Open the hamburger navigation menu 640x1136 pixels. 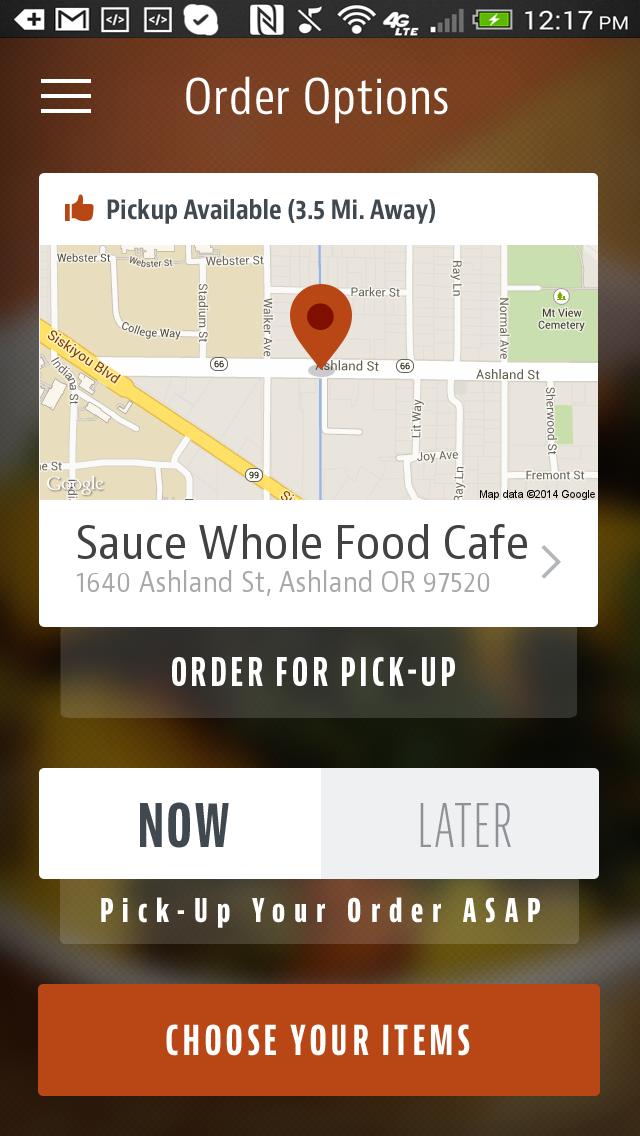66,96
